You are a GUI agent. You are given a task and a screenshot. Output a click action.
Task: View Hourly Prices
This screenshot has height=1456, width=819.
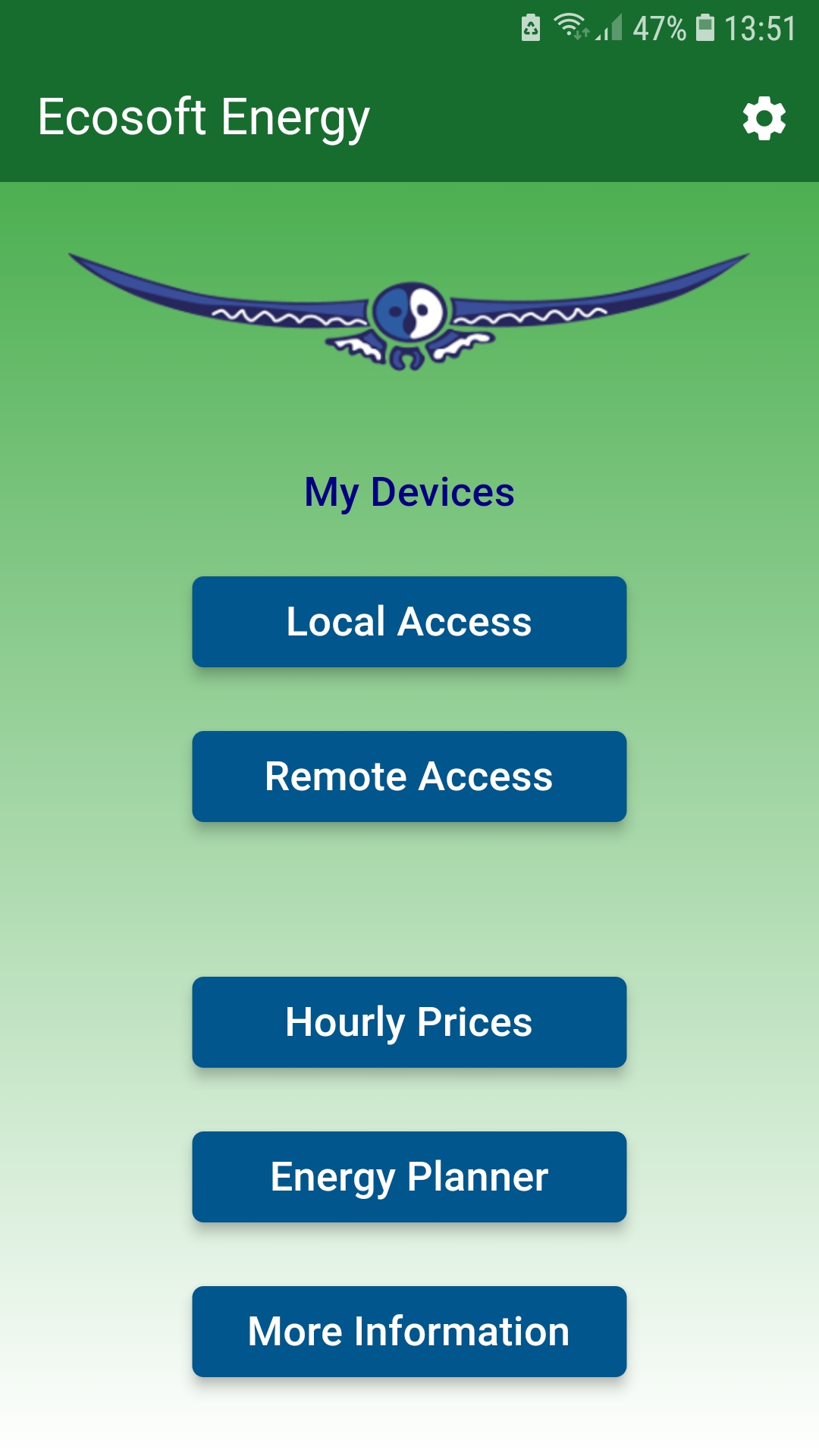coord(409,1022)
